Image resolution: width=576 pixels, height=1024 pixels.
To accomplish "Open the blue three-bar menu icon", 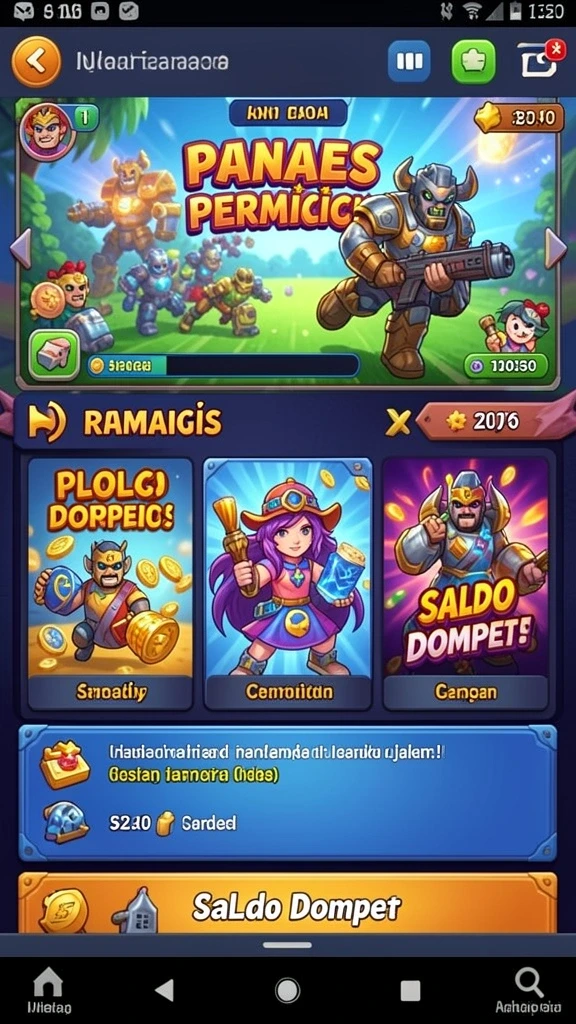I will [x=409, y=61].
